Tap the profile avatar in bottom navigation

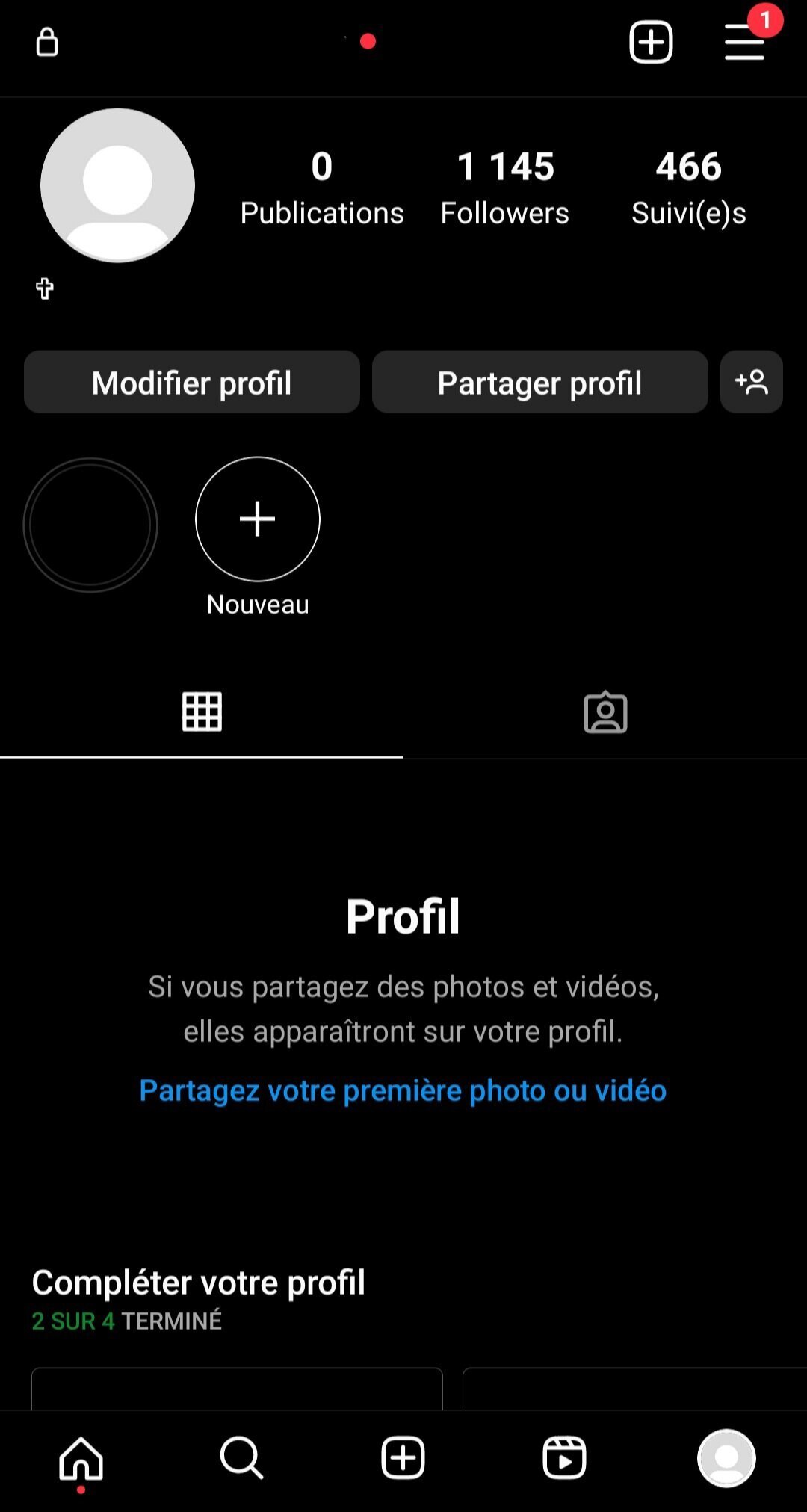point(726,1458)
